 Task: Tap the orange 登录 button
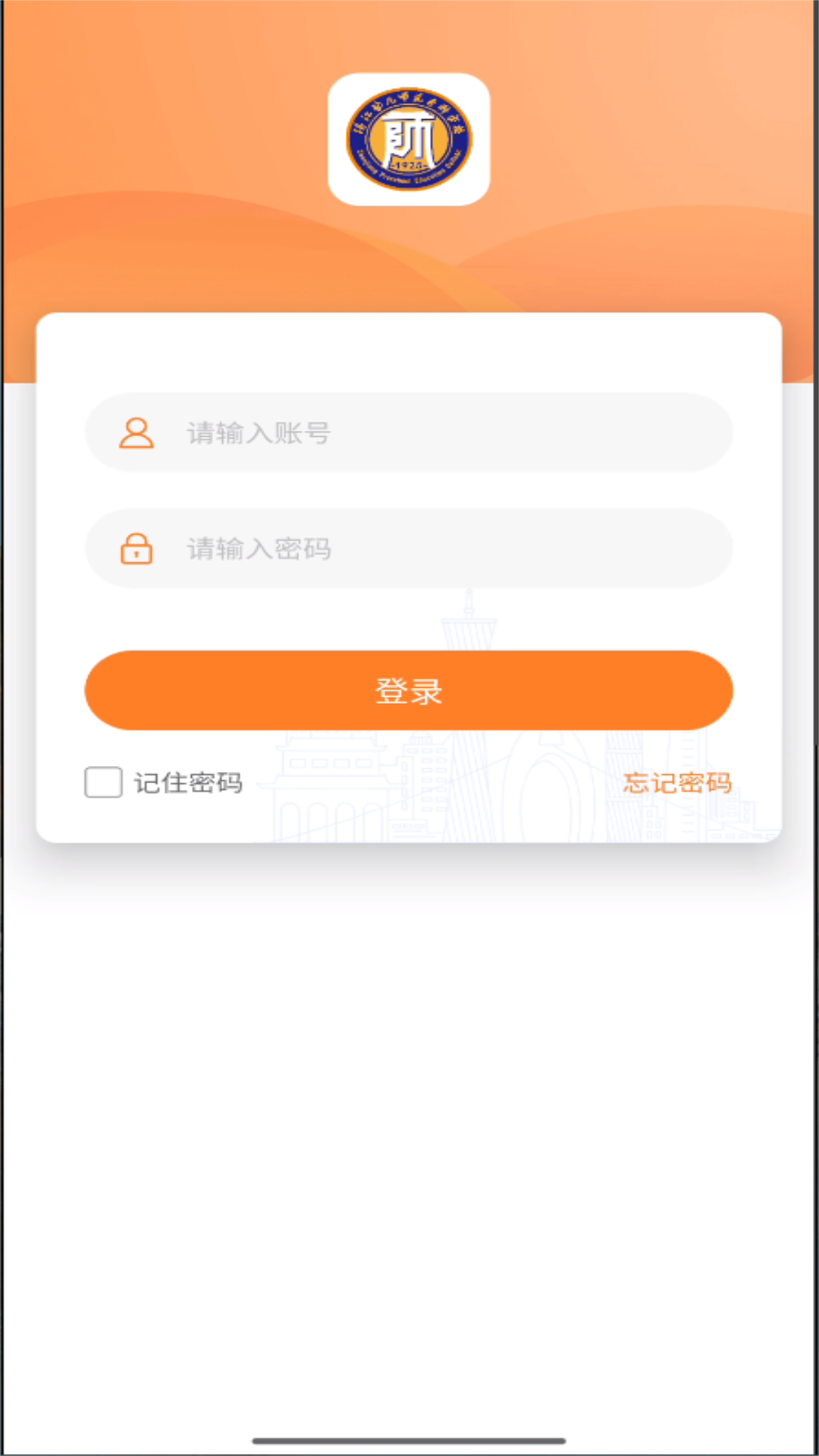(x=409, y=690)
